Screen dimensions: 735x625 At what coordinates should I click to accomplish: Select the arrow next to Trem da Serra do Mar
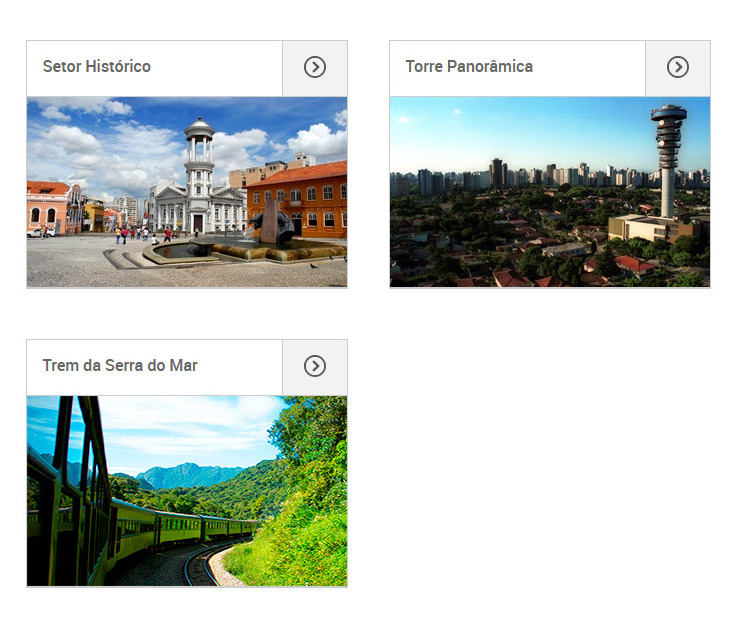(x=315, y=366)
